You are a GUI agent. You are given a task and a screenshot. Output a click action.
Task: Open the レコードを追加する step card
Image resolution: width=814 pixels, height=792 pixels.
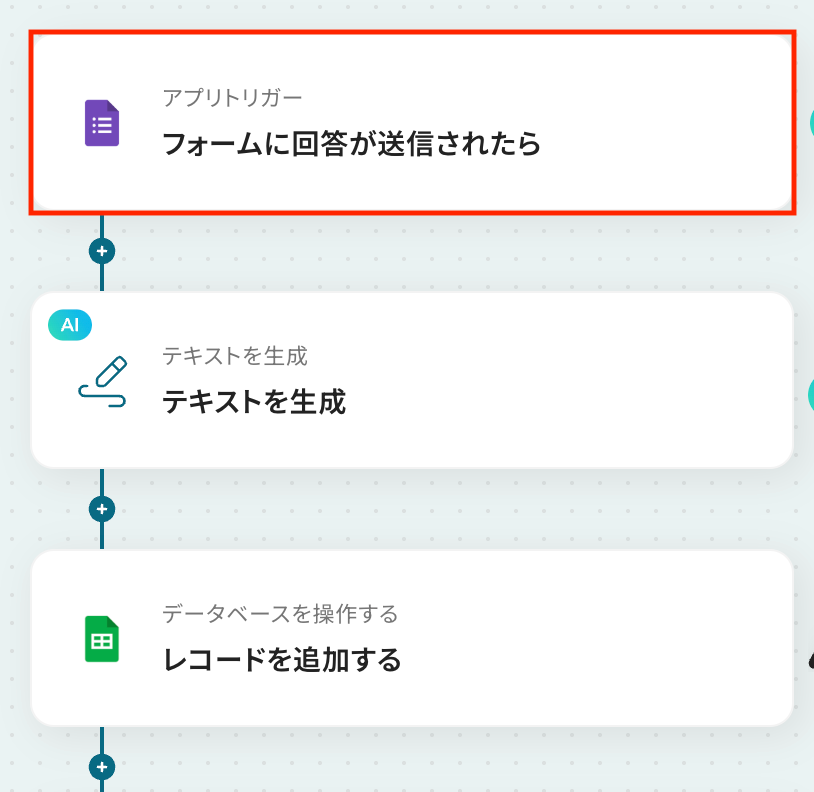pyautogui.click(x=412, y=638)
